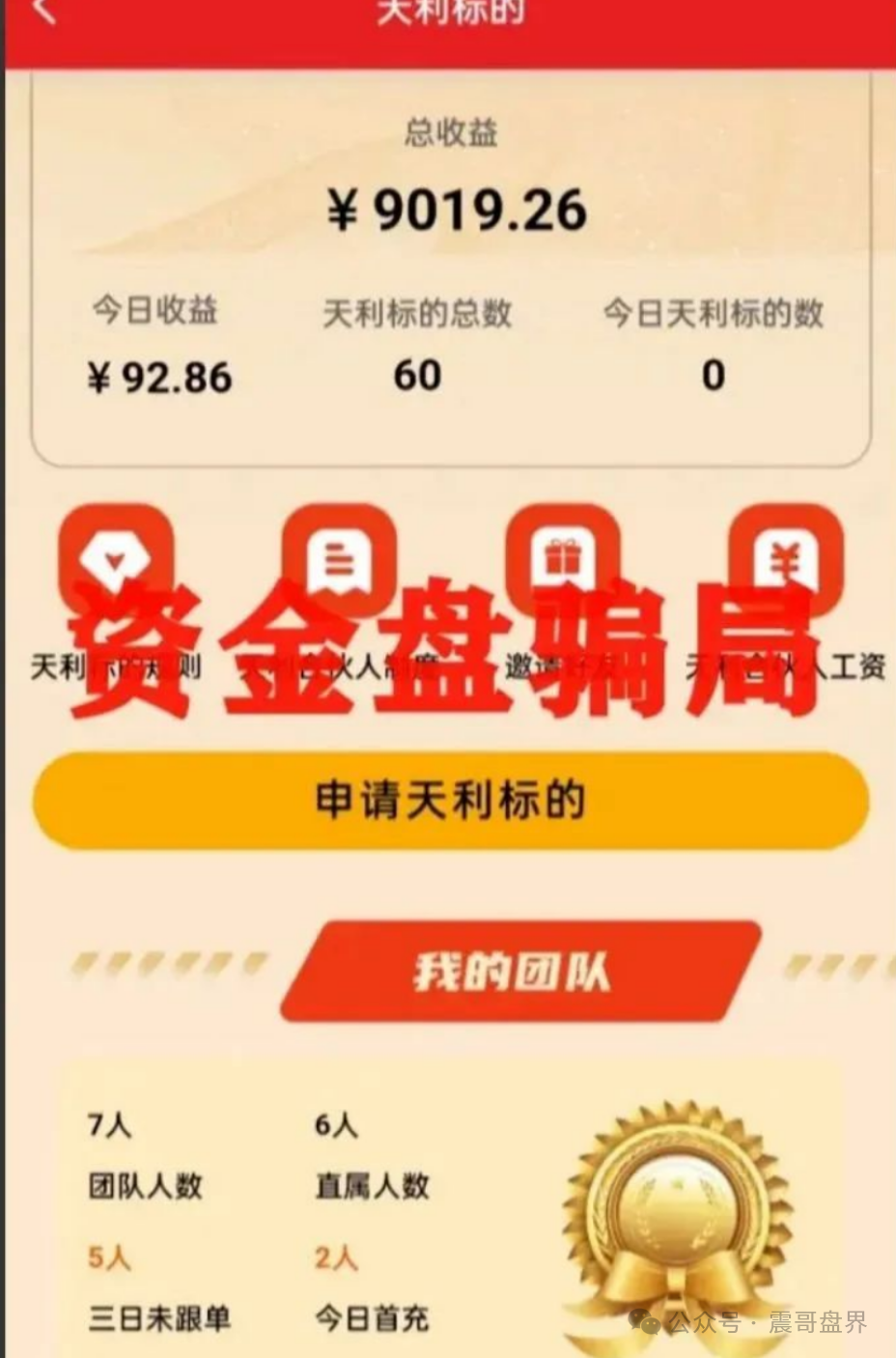896x1358 pixels.
Task: Open the partner system document icon
Action: 339,556
